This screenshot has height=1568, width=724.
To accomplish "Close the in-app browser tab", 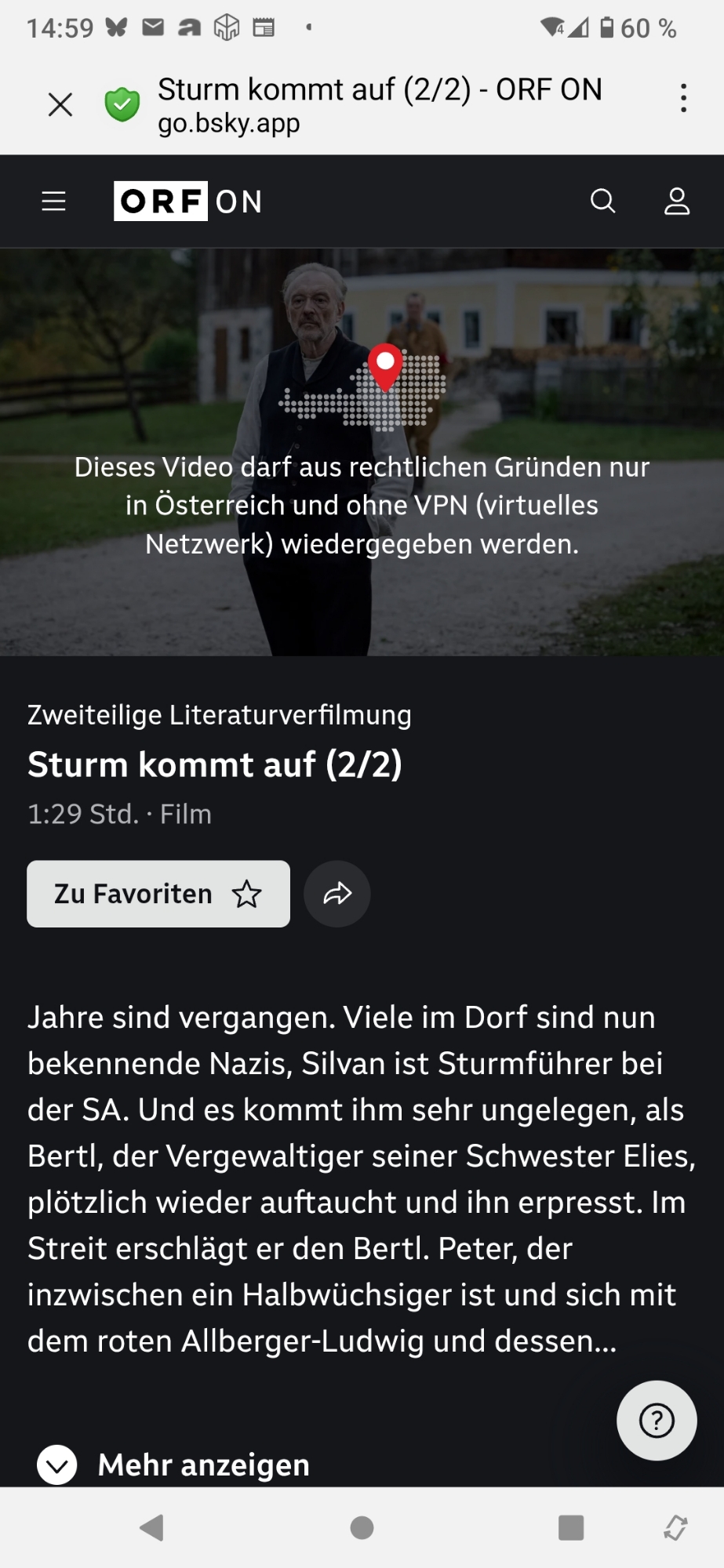I will (60, 104).
